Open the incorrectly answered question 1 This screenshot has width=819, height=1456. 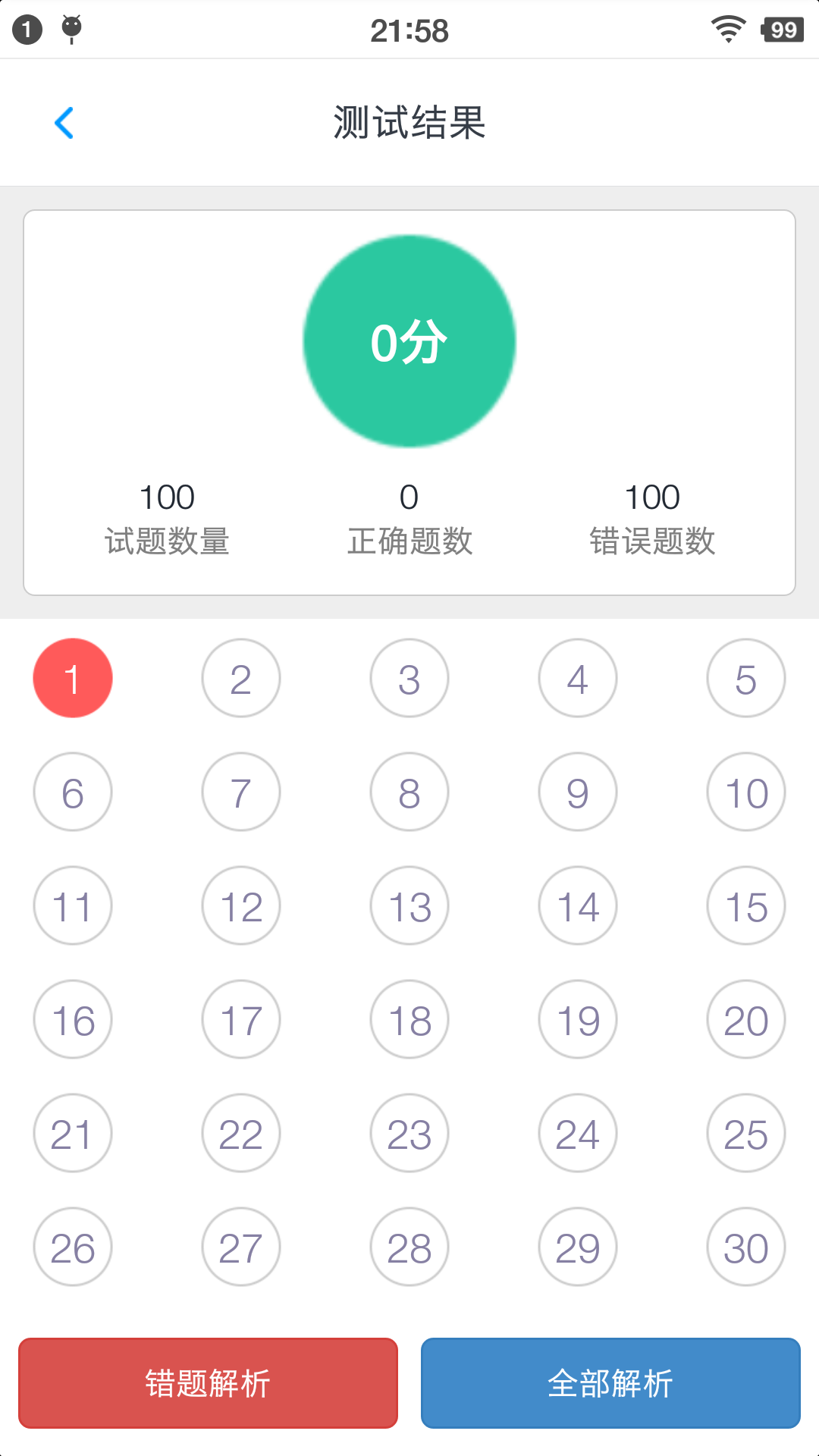point(72,677)
